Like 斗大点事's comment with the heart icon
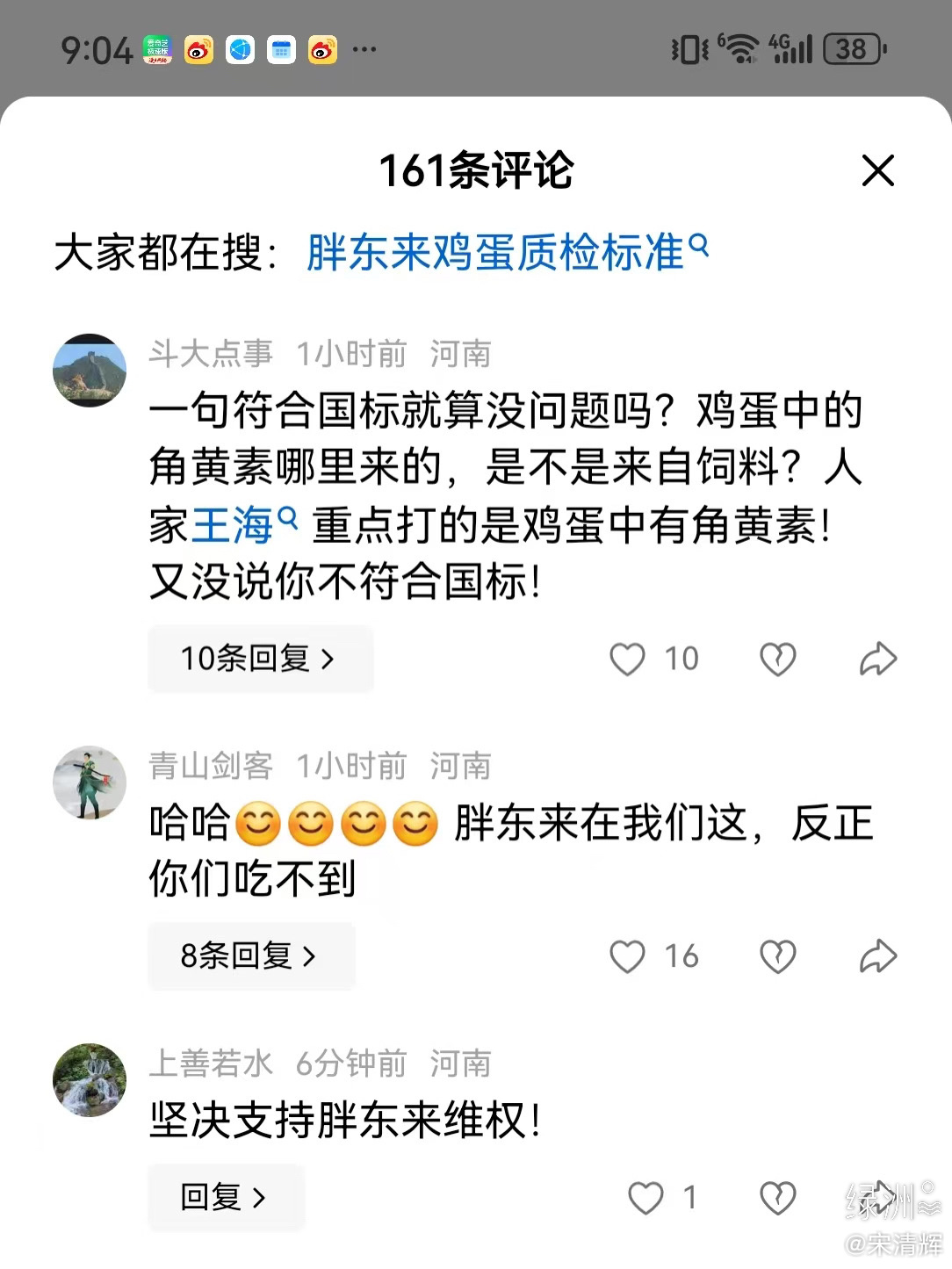 pos(627,659)
